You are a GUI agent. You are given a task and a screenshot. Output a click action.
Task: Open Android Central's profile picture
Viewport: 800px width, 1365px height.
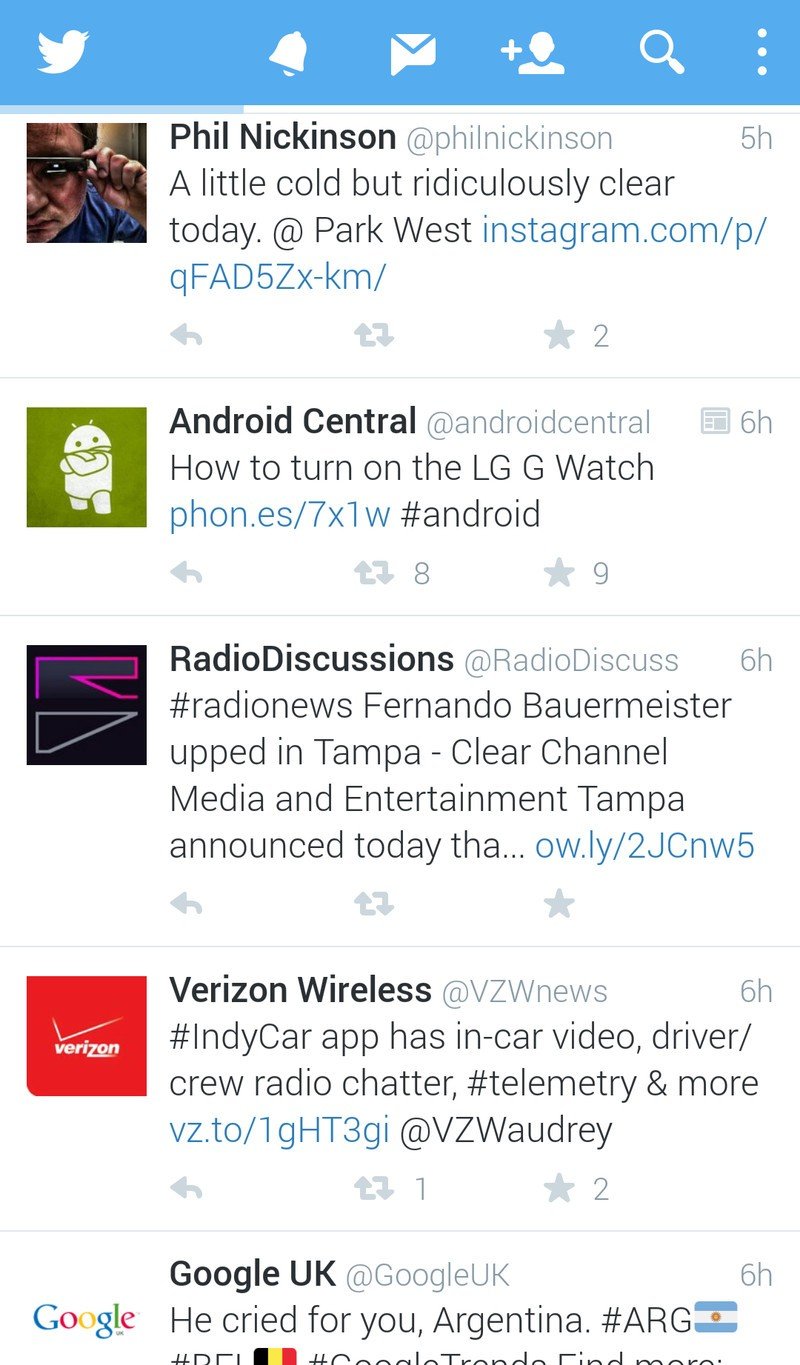(86, 467)
